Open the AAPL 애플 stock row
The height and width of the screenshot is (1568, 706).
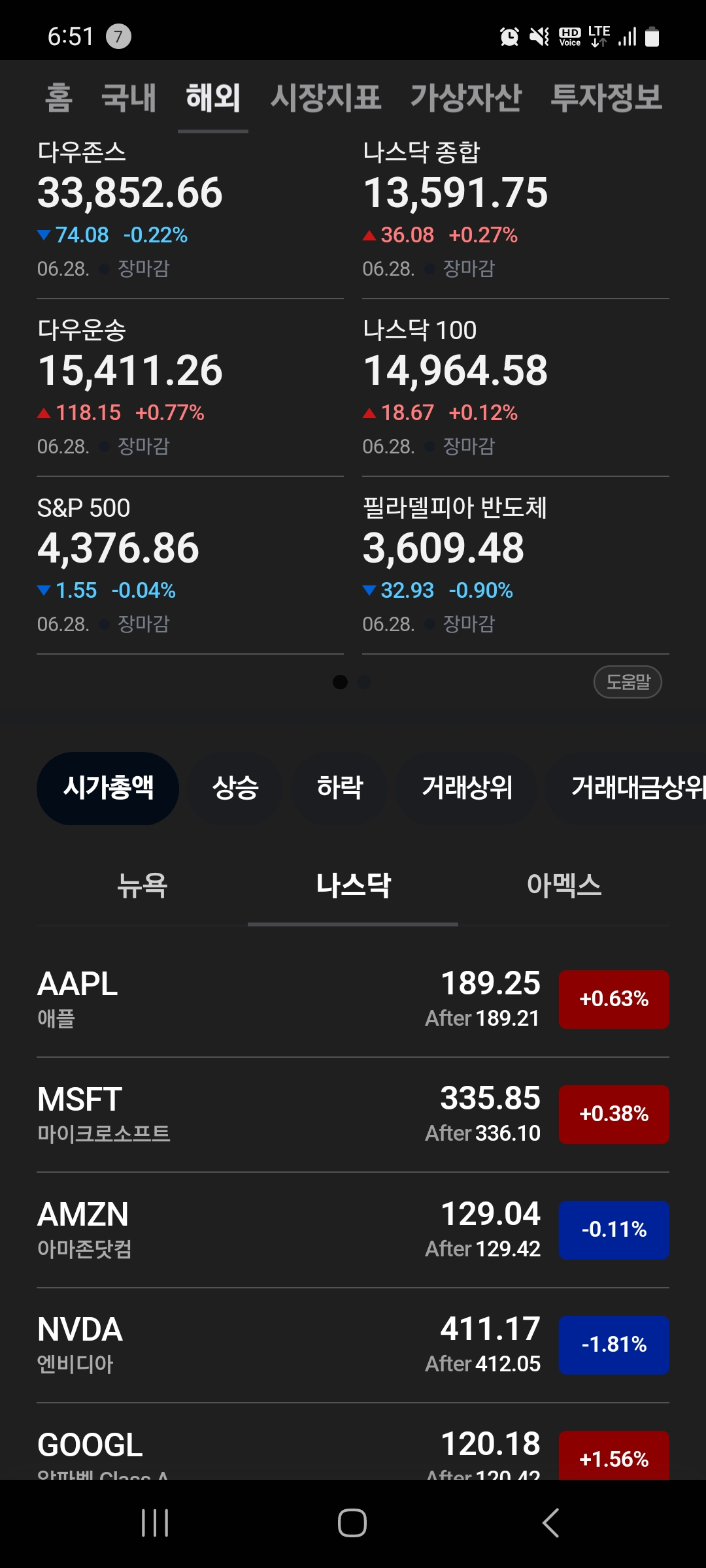353,1000
